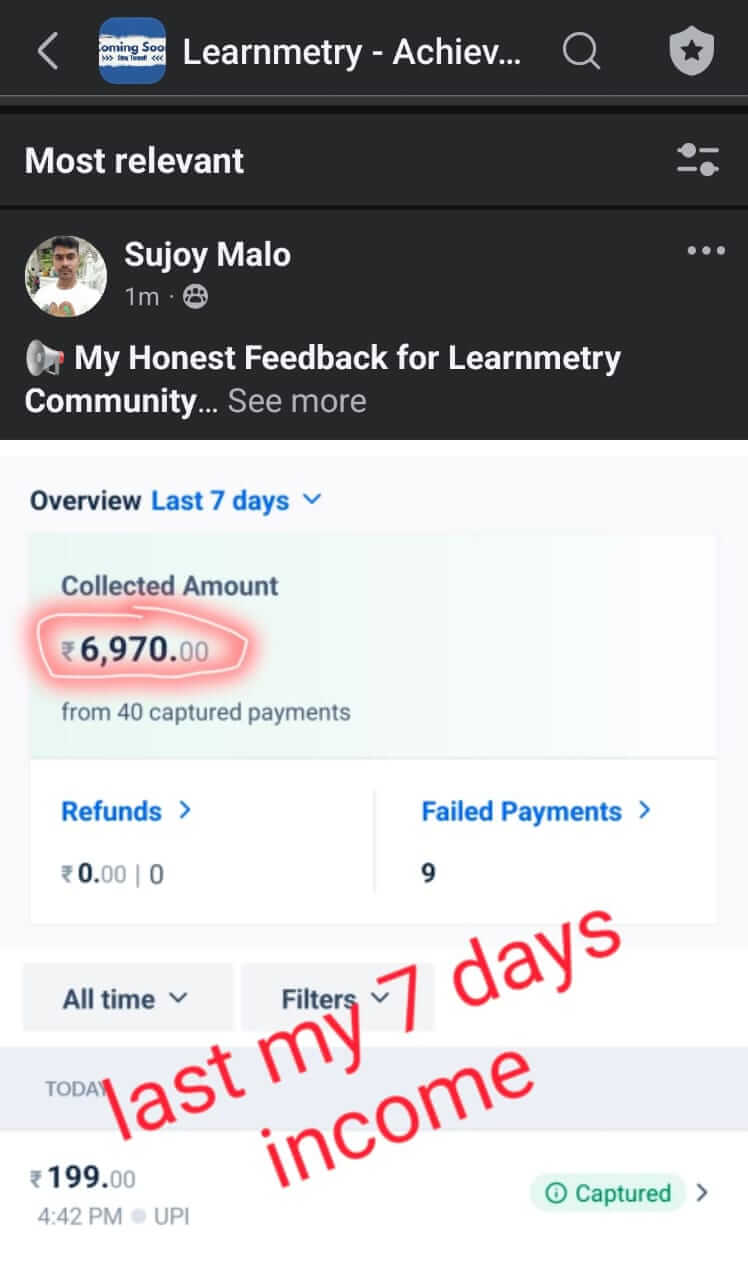Viewport: 748px width, 1280px height.
Task: Open post options for Sujoy Malo's post
Action: coord(706,251)
